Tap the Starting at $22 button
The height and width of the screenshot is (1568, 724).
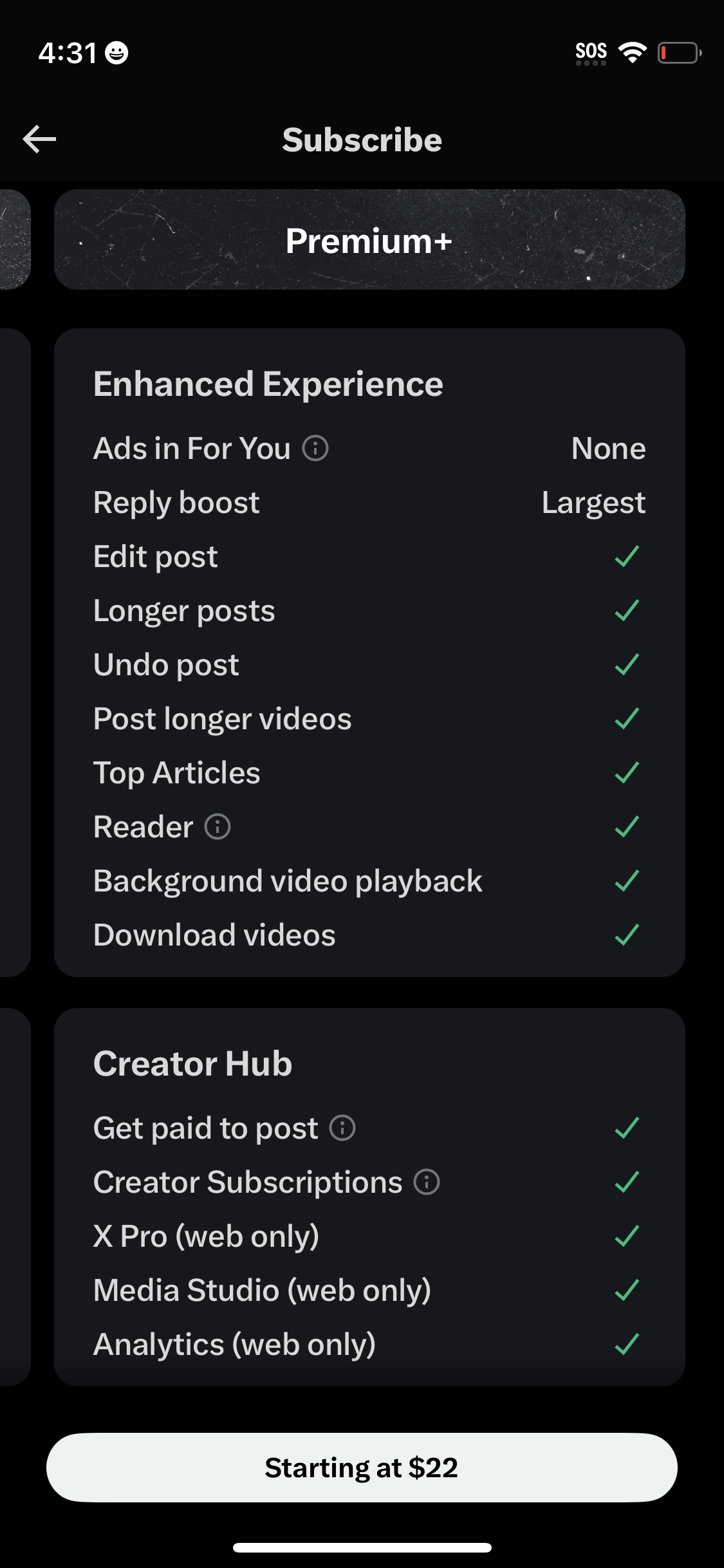pyautogui.click(x=362, y=1468)
